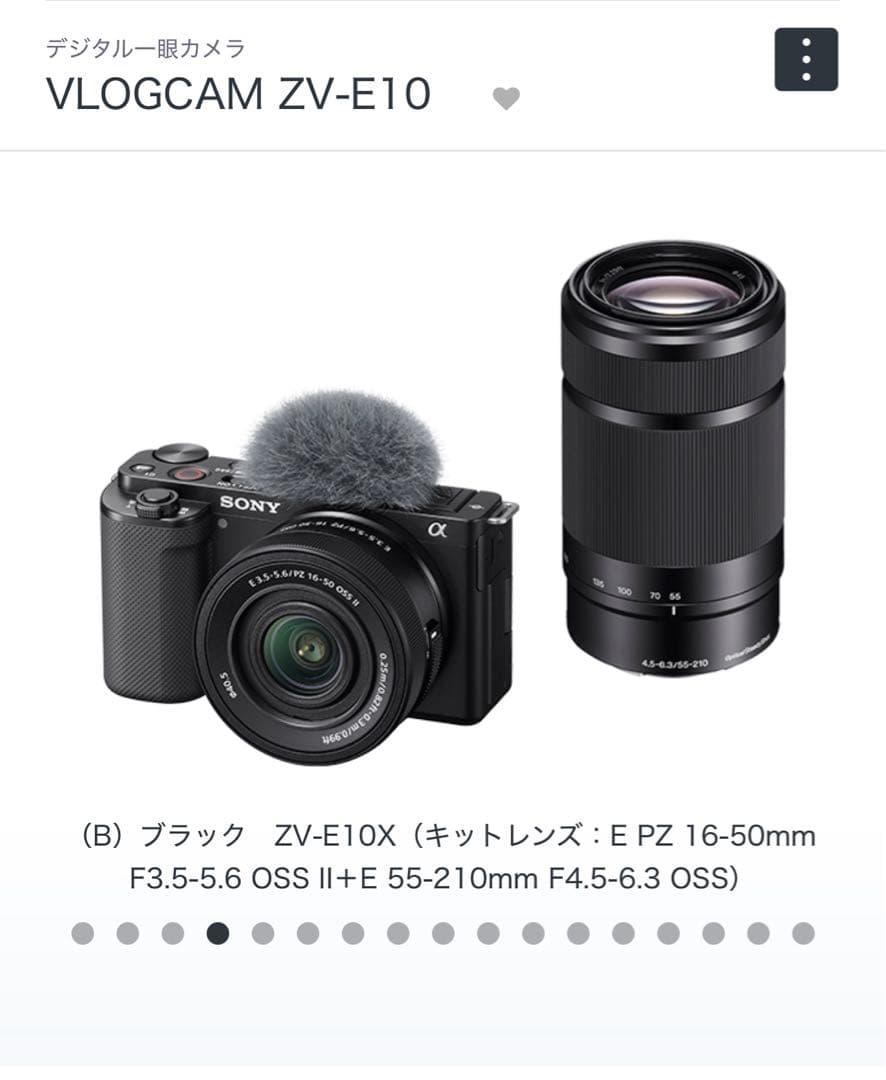Select the fifth carousel dot
The width and height of the screenshot is (886, 1080).
pos(261,934)
